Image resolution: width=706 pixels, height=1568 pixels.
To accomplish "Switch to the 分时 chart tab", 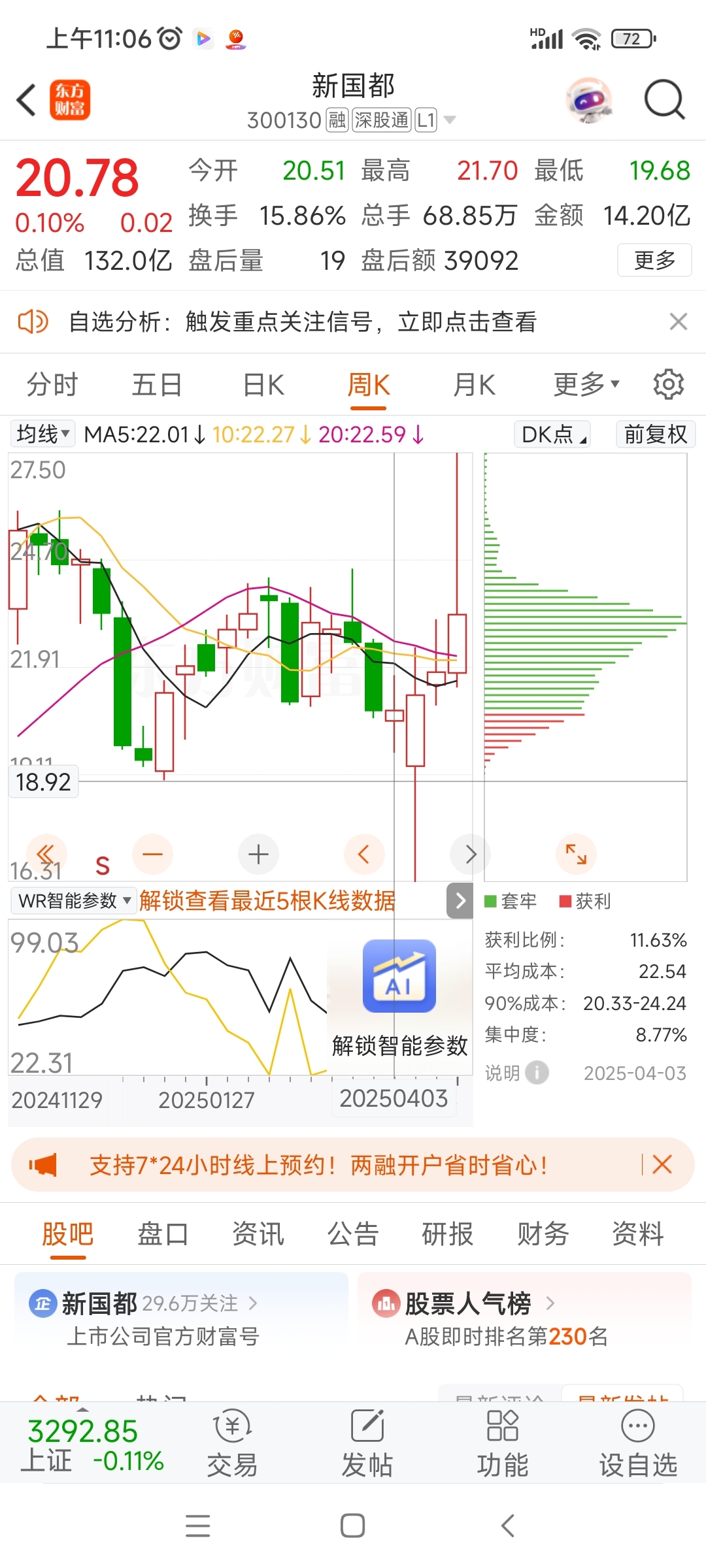I will click(x=52, y=385).
